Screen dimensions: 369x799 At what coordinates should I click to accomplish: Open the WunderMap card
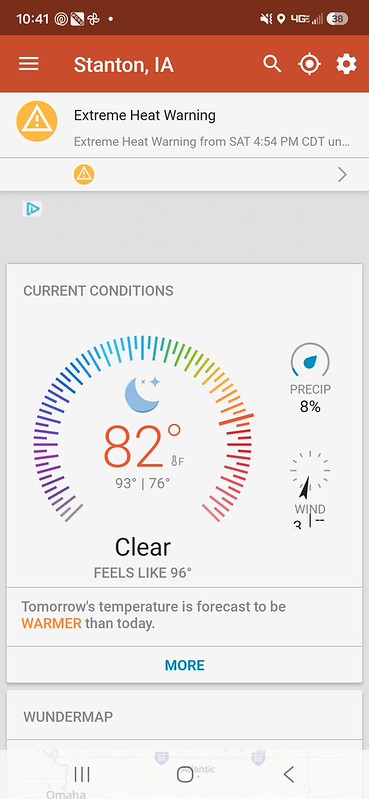(184, 716)
